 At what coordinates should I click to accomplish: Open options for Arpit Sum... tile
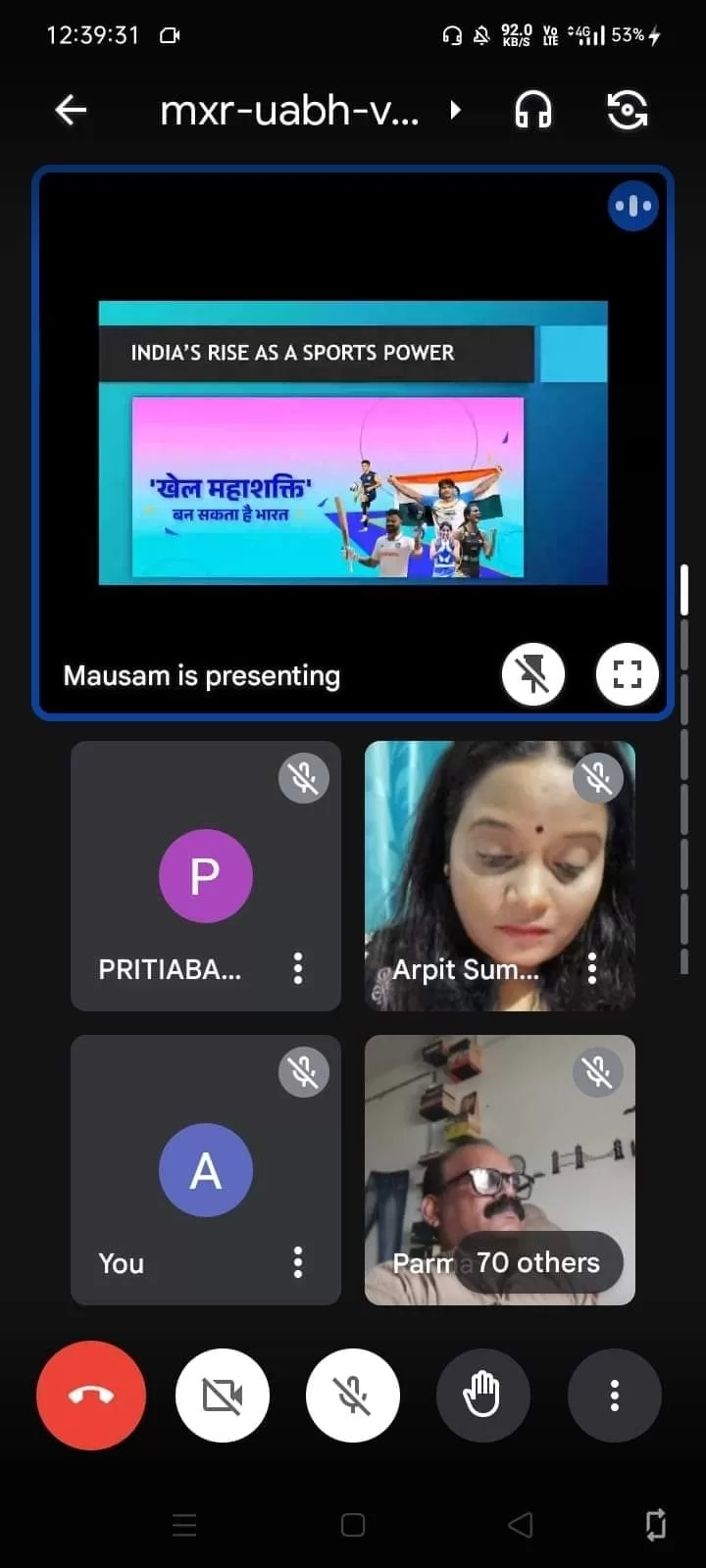coord(591,968)
